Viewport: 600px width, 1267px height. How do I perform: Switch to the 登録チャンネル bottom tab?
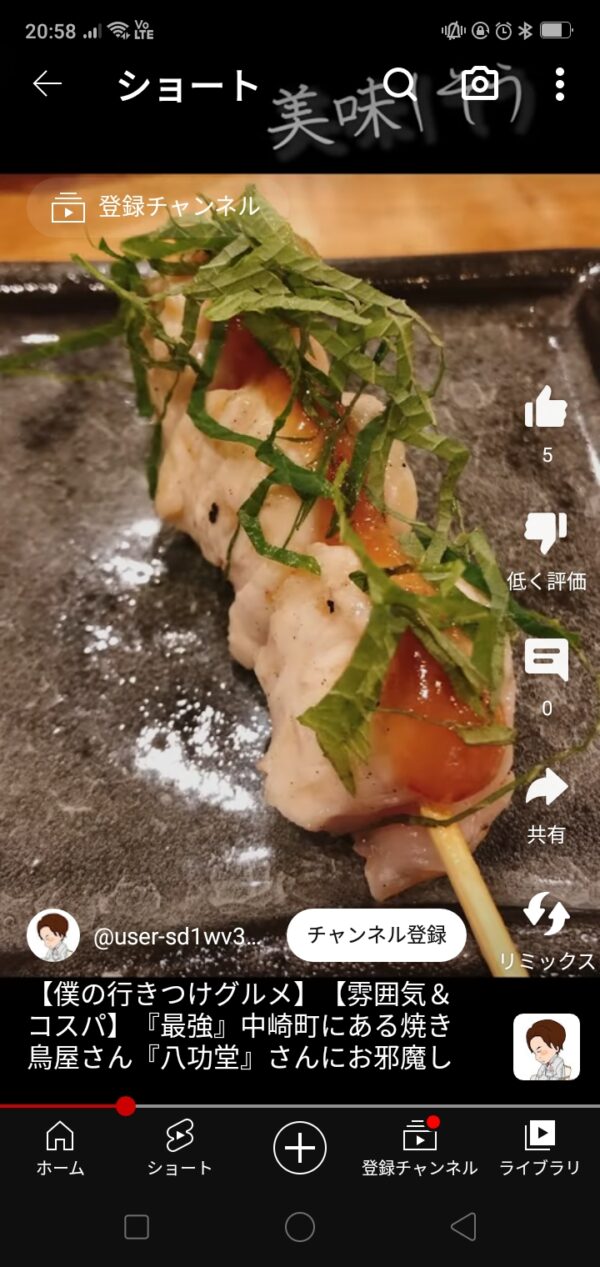click(420, 1147)
